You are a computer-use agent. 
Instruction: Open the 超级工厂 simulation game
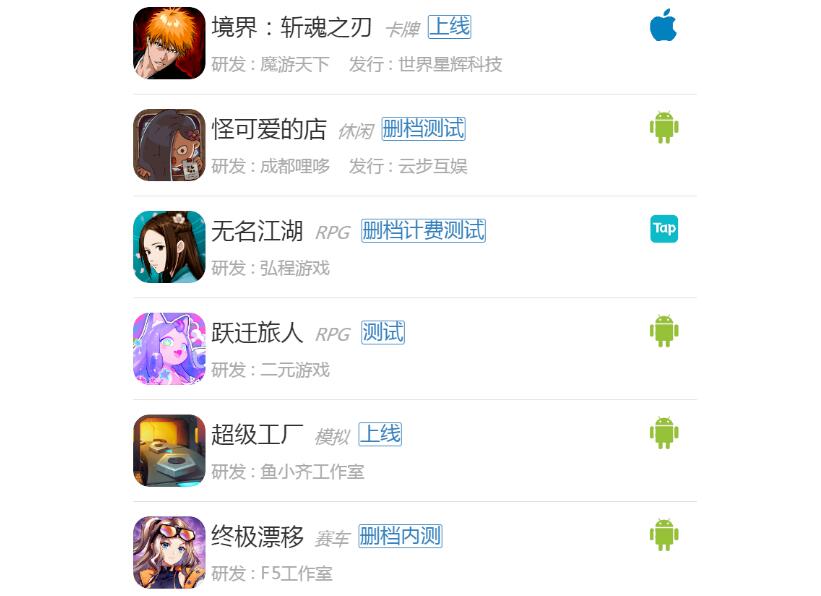click(257, 435)
